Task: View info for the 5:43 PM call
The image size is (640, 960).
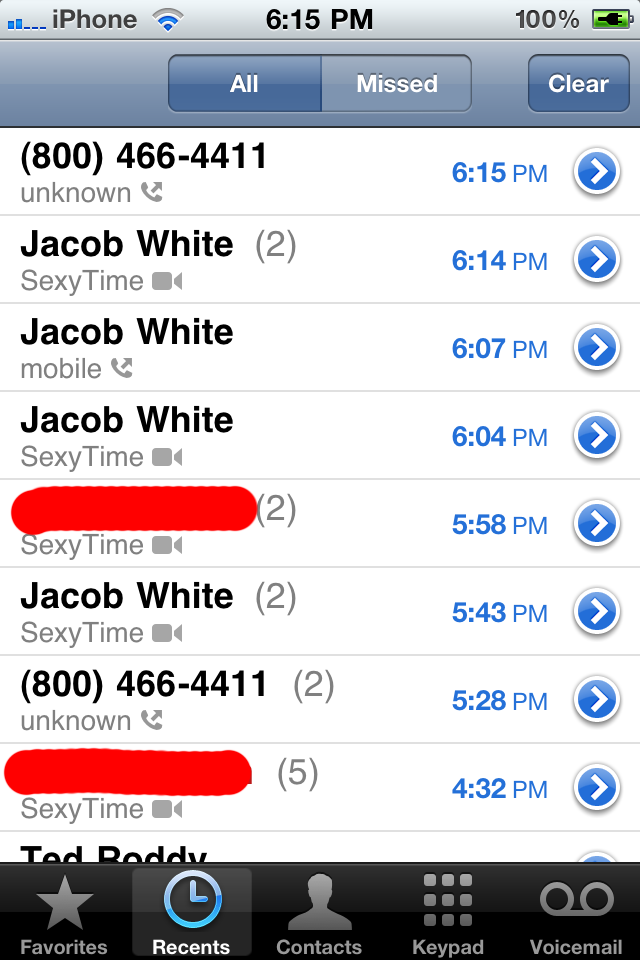Action: [x=597, y=612]
